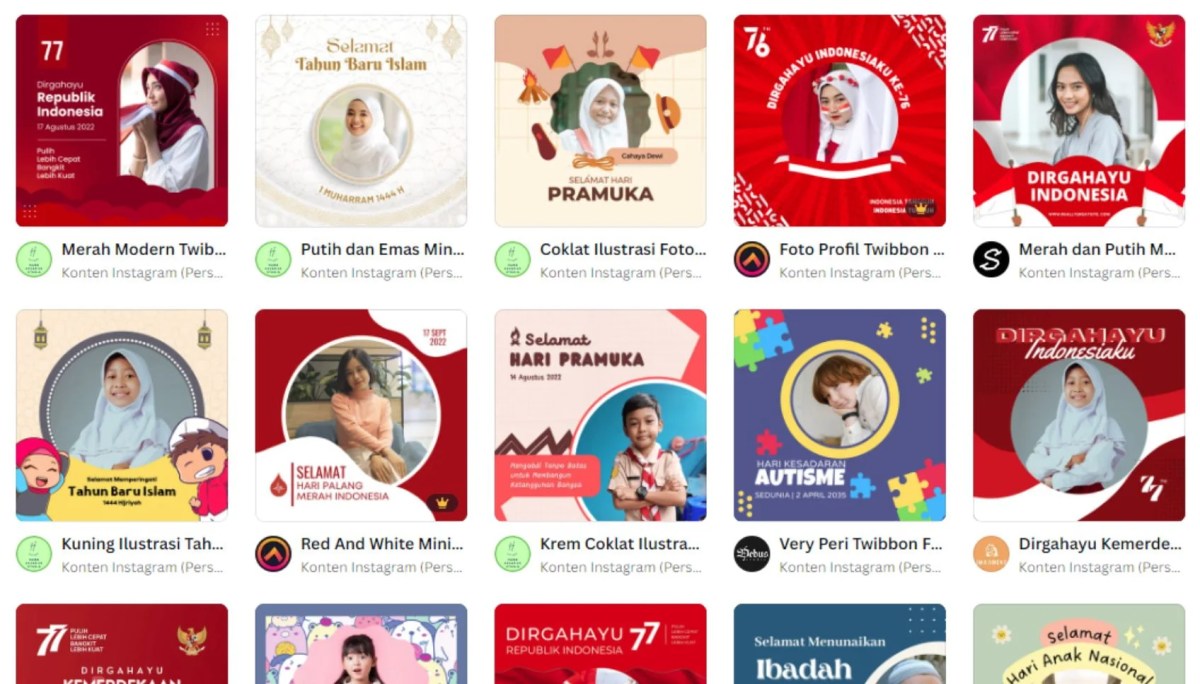Open Krem Coklat Hari Pramuka template

[600, 415]
